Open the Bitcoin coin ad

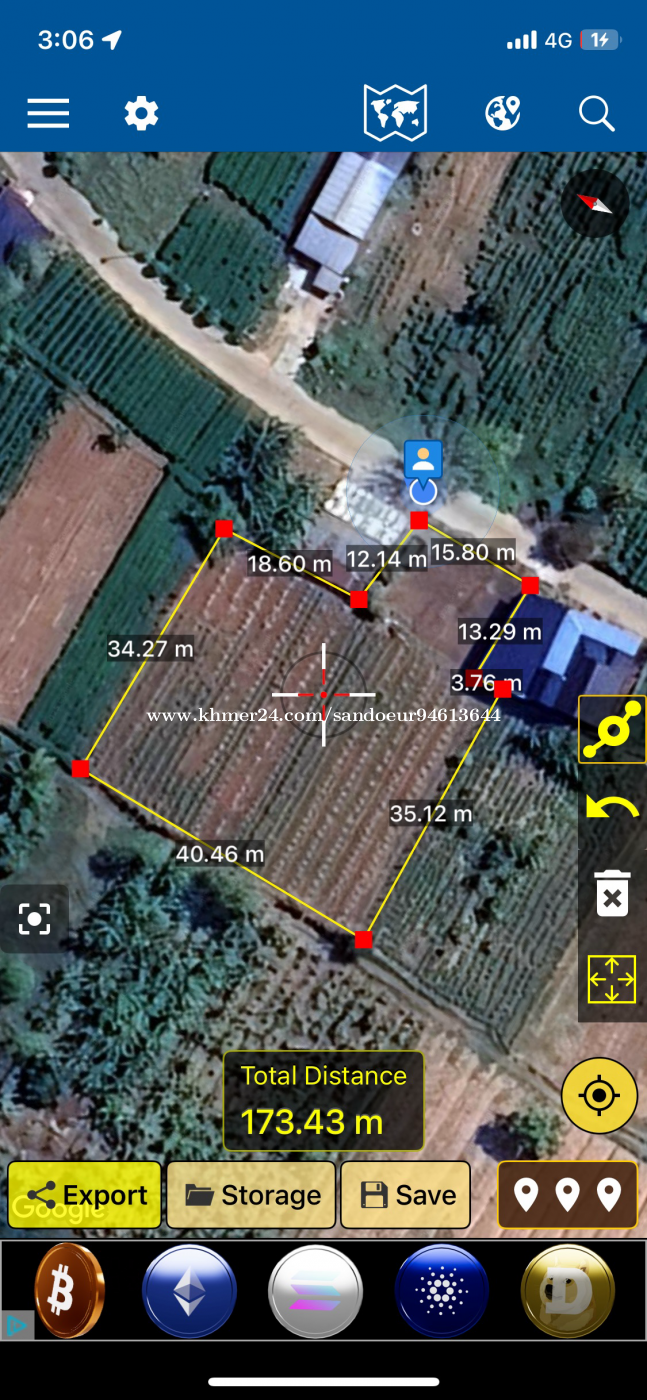pos(69,1290)
